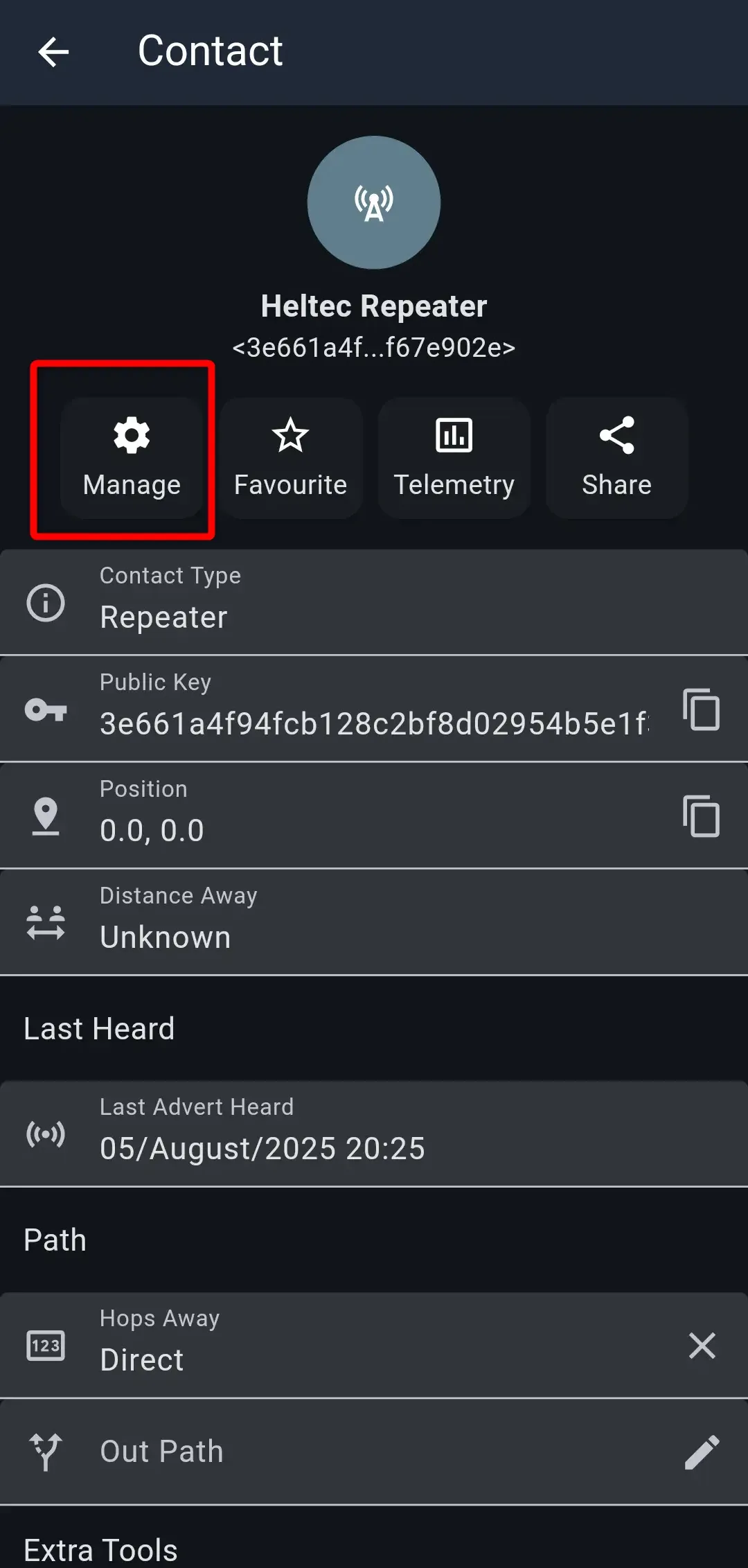Share this contact
This screenshot has width=748, height=1568.
point(616,457)
